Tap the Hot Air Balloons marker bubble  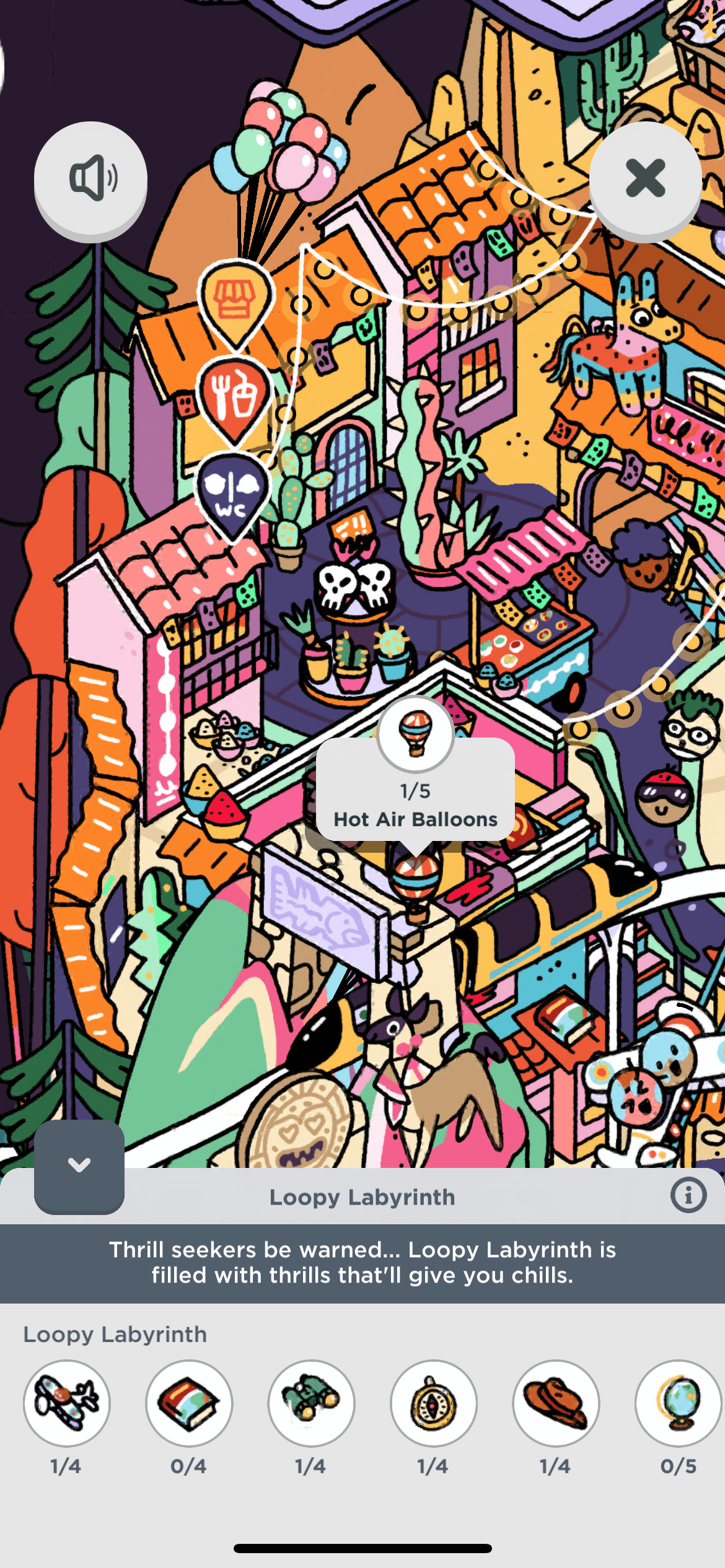tap(415, 790)
